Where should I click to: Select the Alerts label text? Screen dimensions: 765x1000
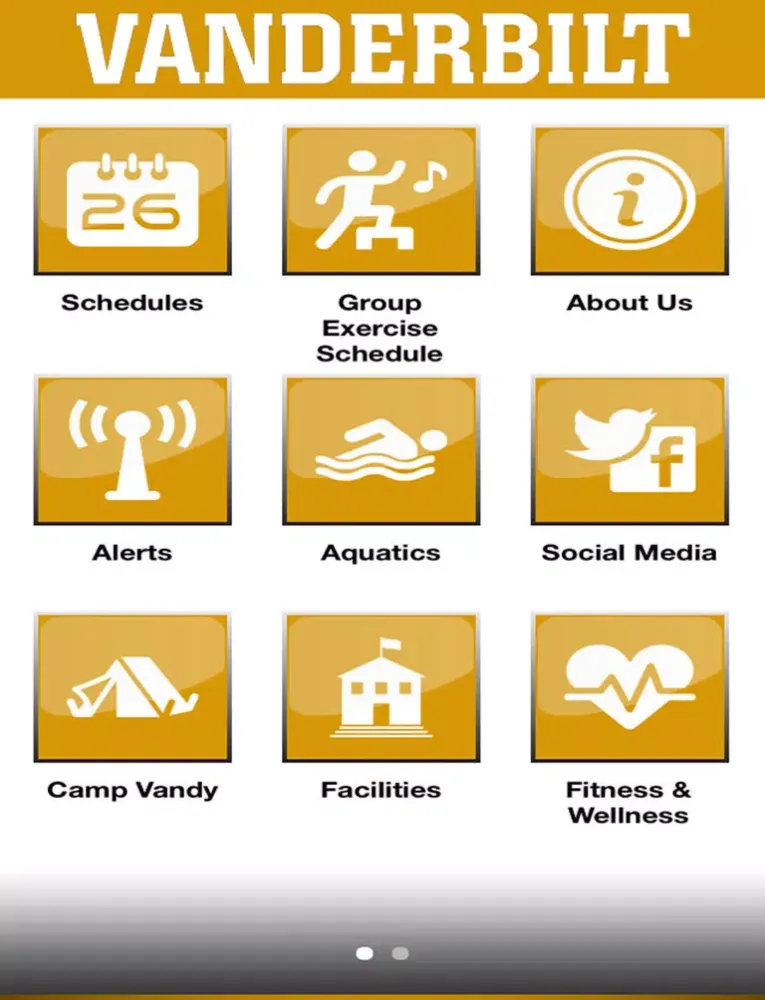click(133, 551)
